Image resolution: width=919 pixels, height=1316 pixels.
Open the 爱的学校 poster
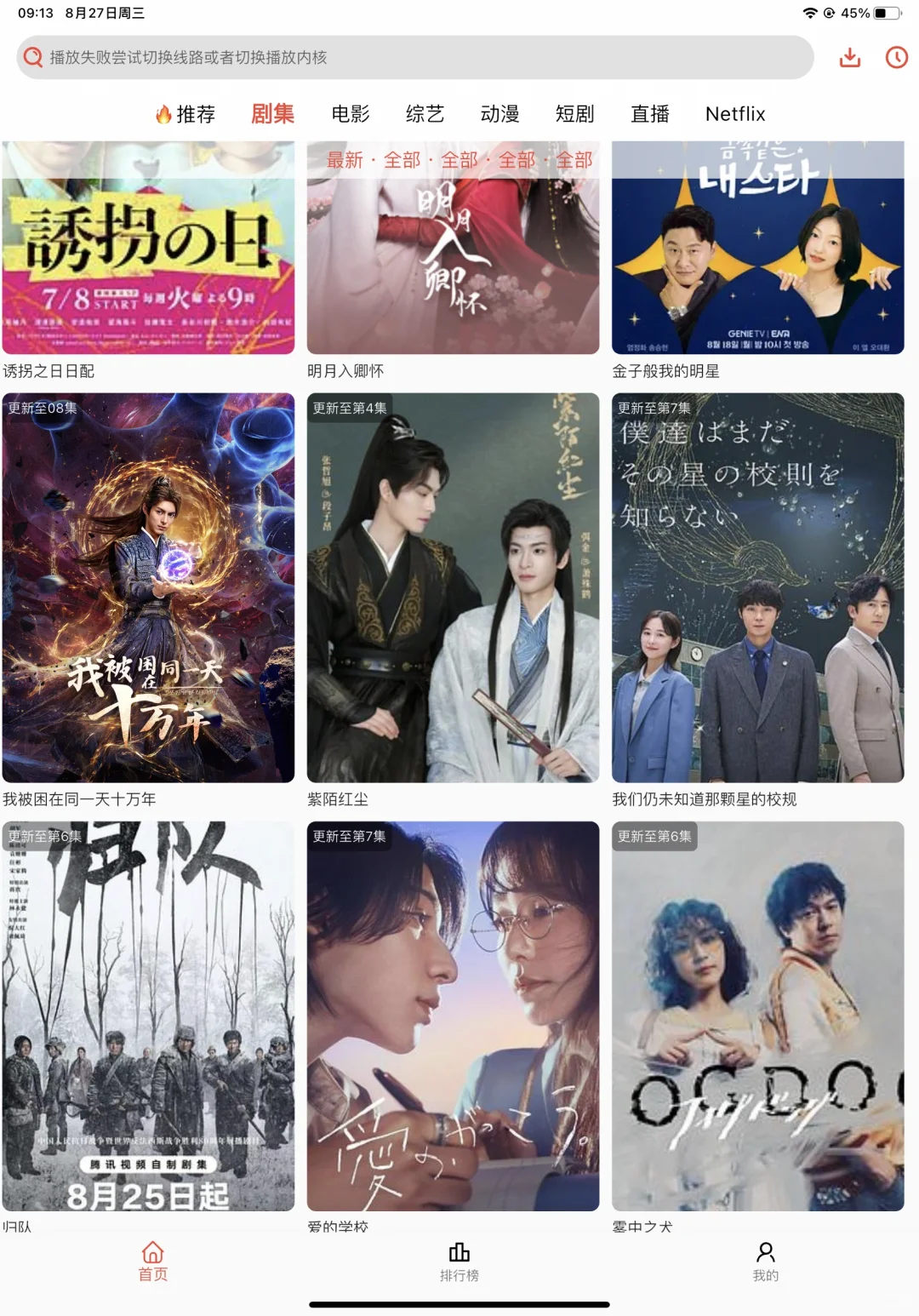pyautogui.click(x=453, y=1016)
